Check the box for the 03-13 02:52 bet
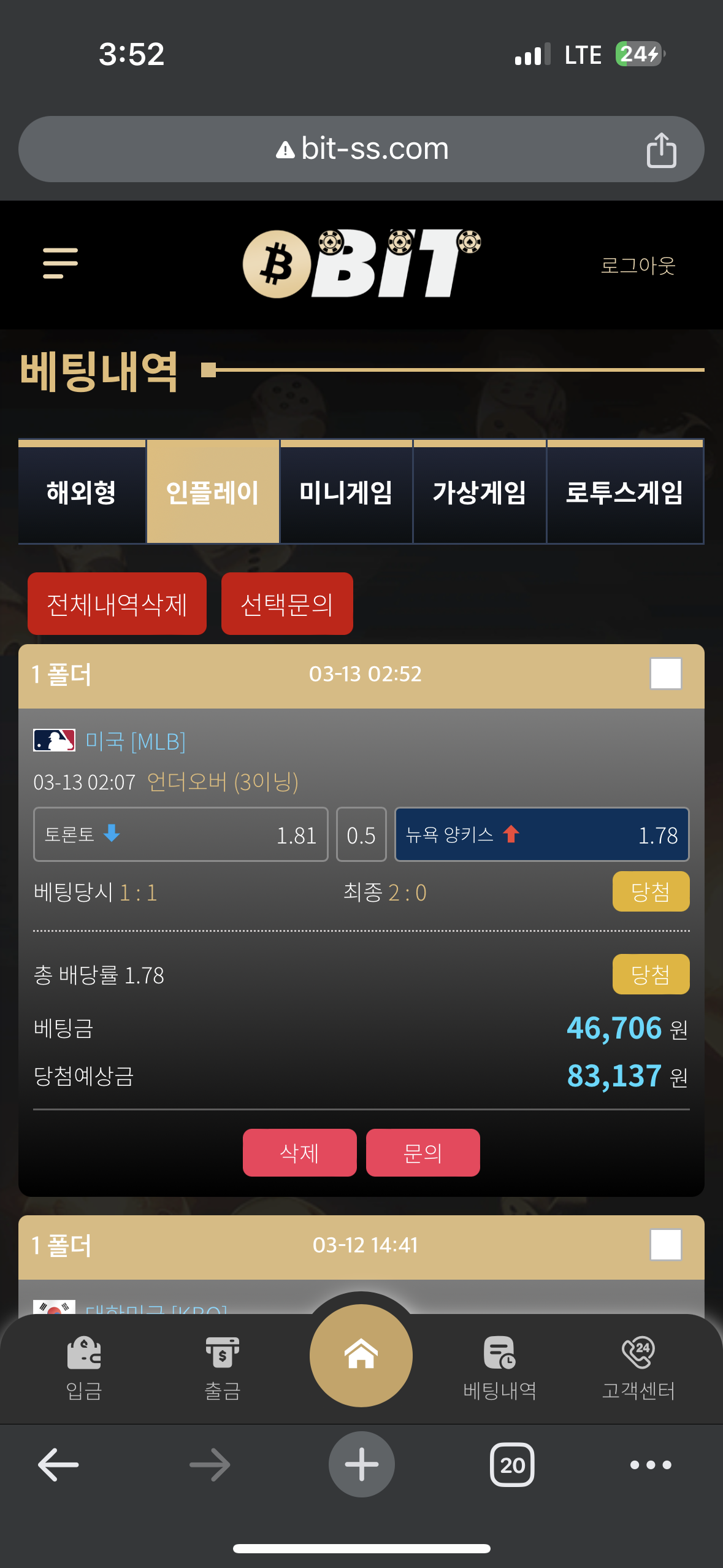Viewport: 723px width, 1568px height. coord(666,674)
